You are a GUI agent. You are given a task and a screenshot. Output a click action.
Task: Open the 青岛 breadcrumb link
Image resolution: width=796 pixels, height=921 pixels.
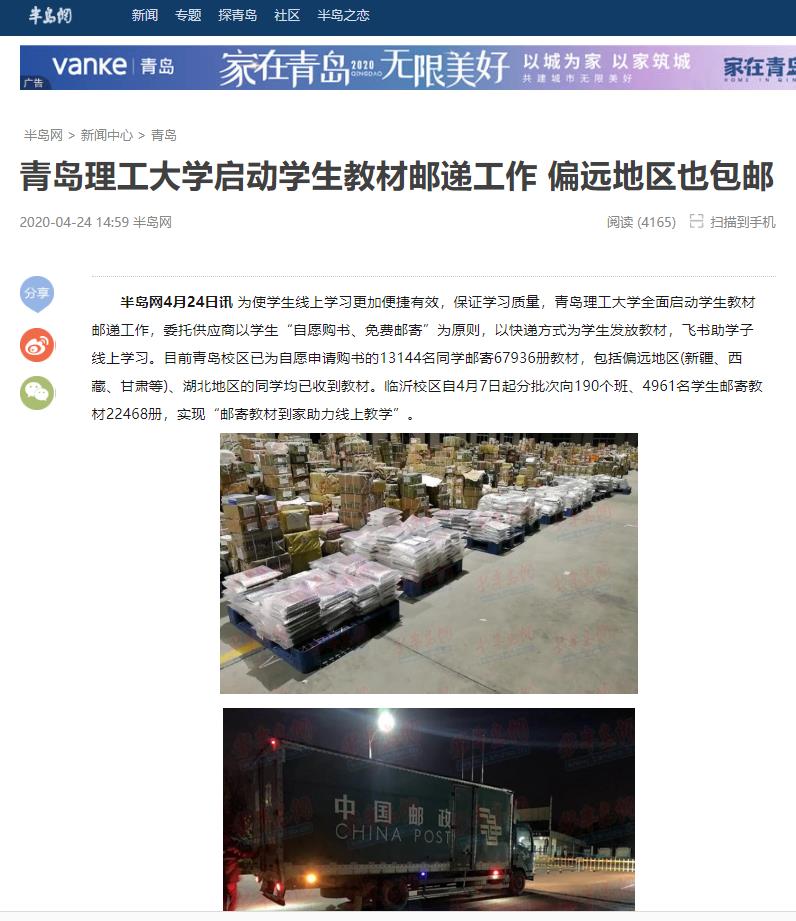(164, 135)
